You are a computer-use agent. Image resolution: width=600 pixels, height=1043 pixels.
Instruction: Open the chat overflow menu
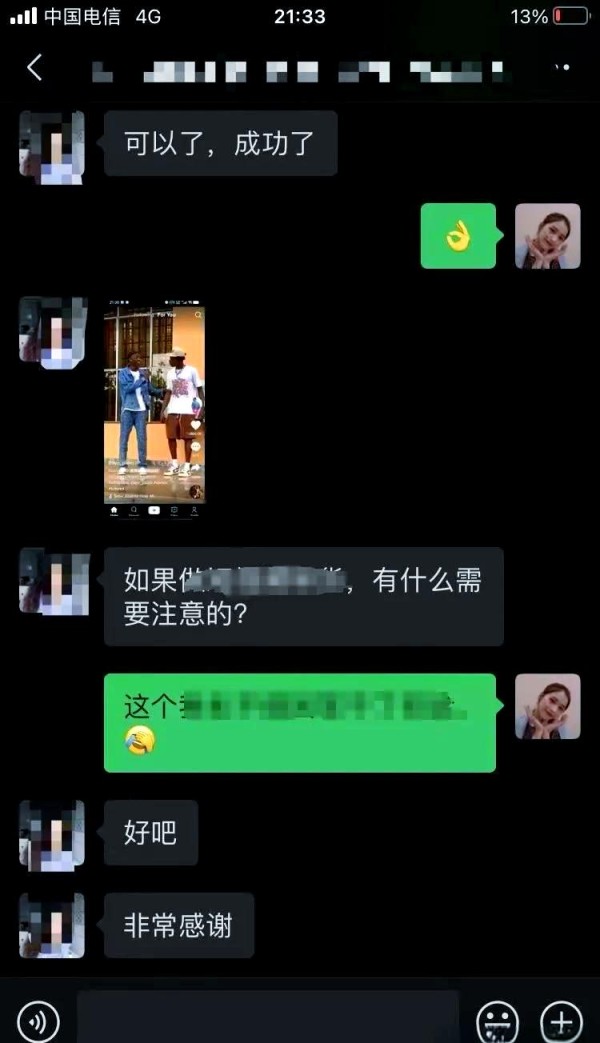563,68
